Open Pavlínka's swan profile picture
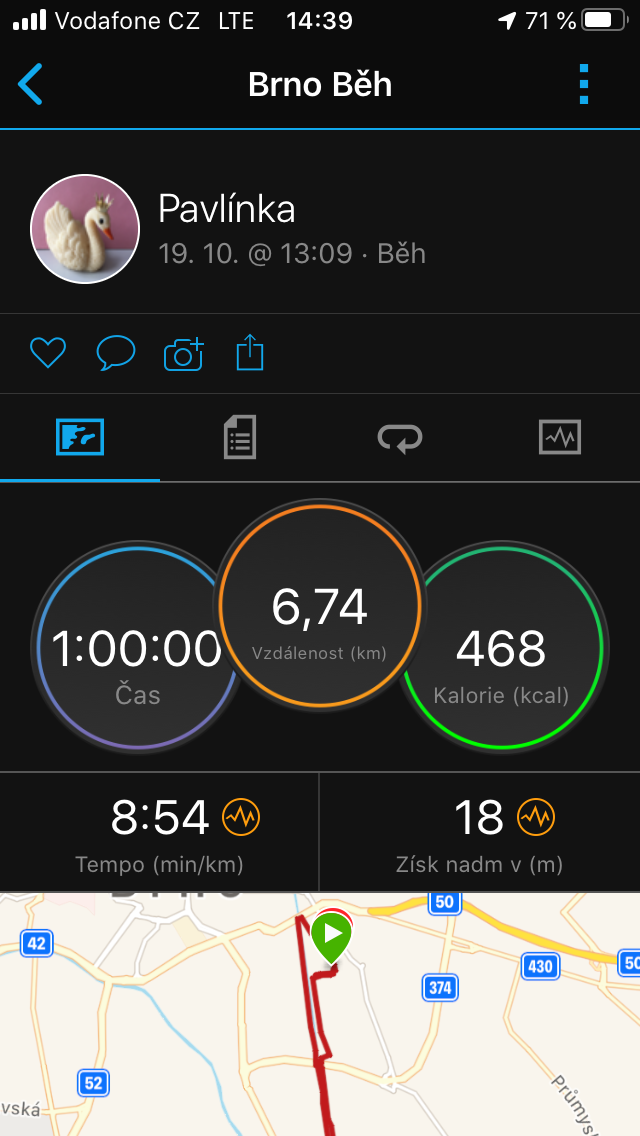The image size is (640, 1136). [85, 229]
